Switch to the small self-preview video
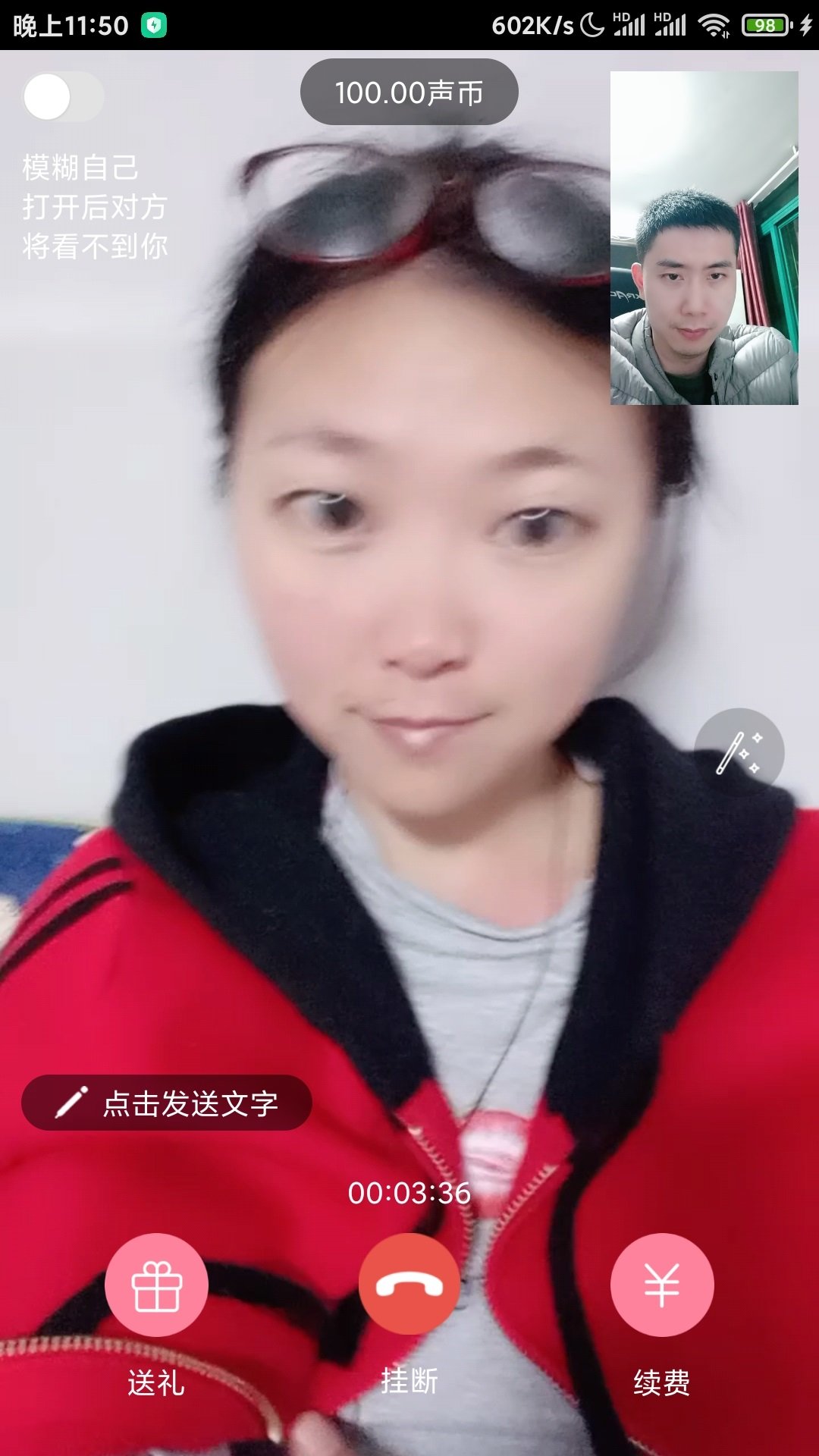819x1456 pixels. pos(704,238)
